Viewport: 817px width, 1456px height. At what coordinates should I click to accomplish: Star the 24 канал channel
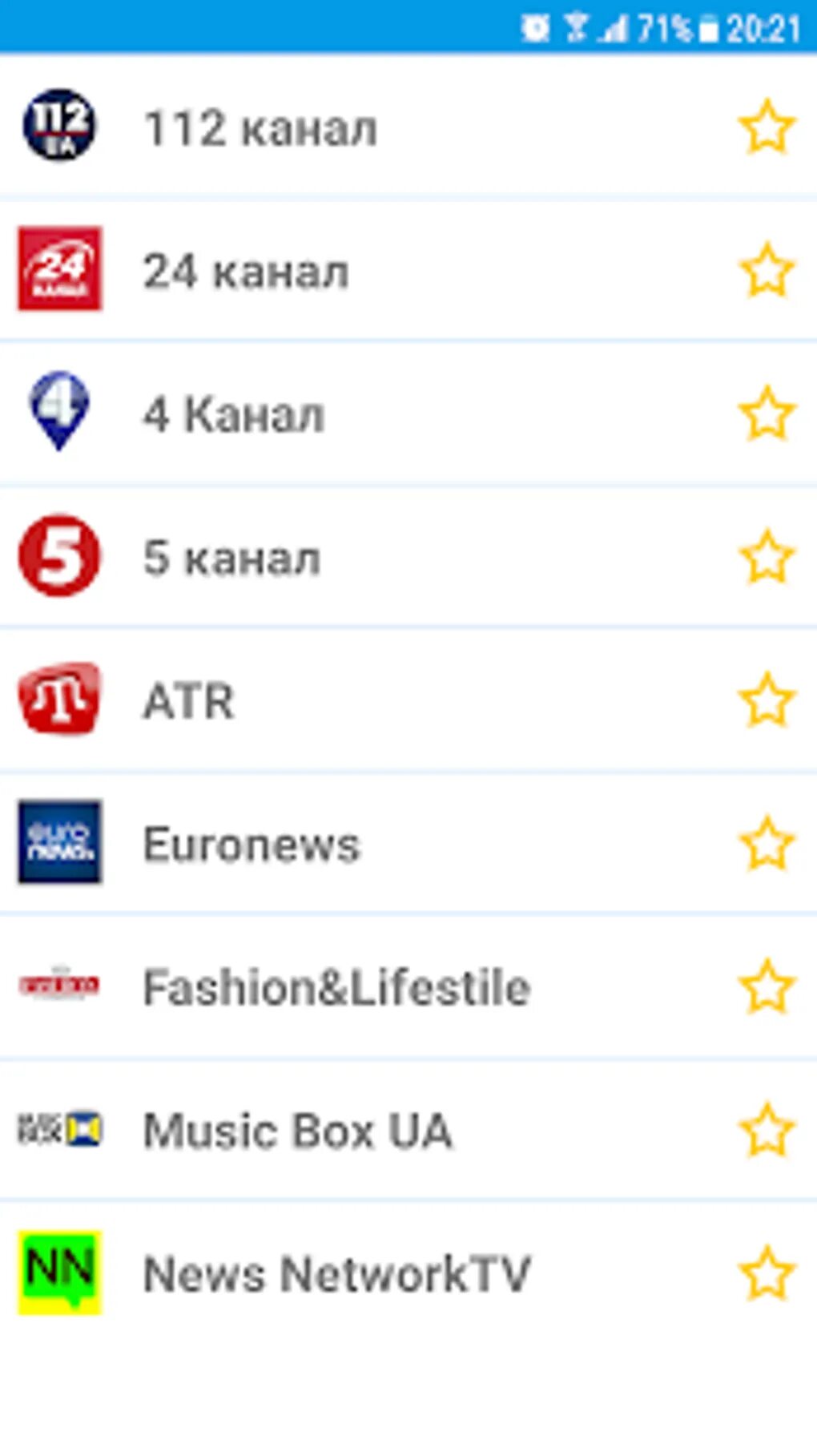tap(767, 270)
